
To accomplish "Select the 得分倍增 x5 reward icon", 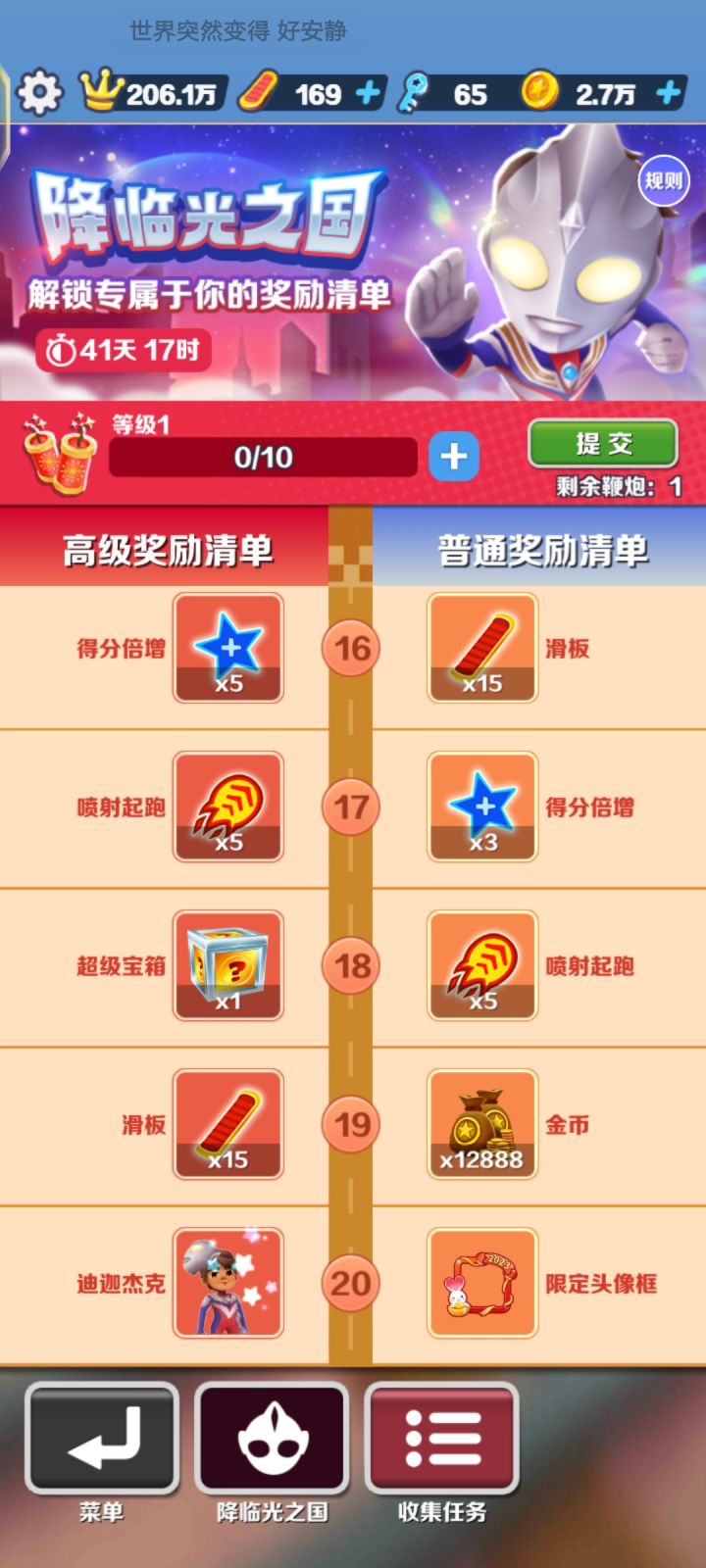I will (x=227, y=647).
